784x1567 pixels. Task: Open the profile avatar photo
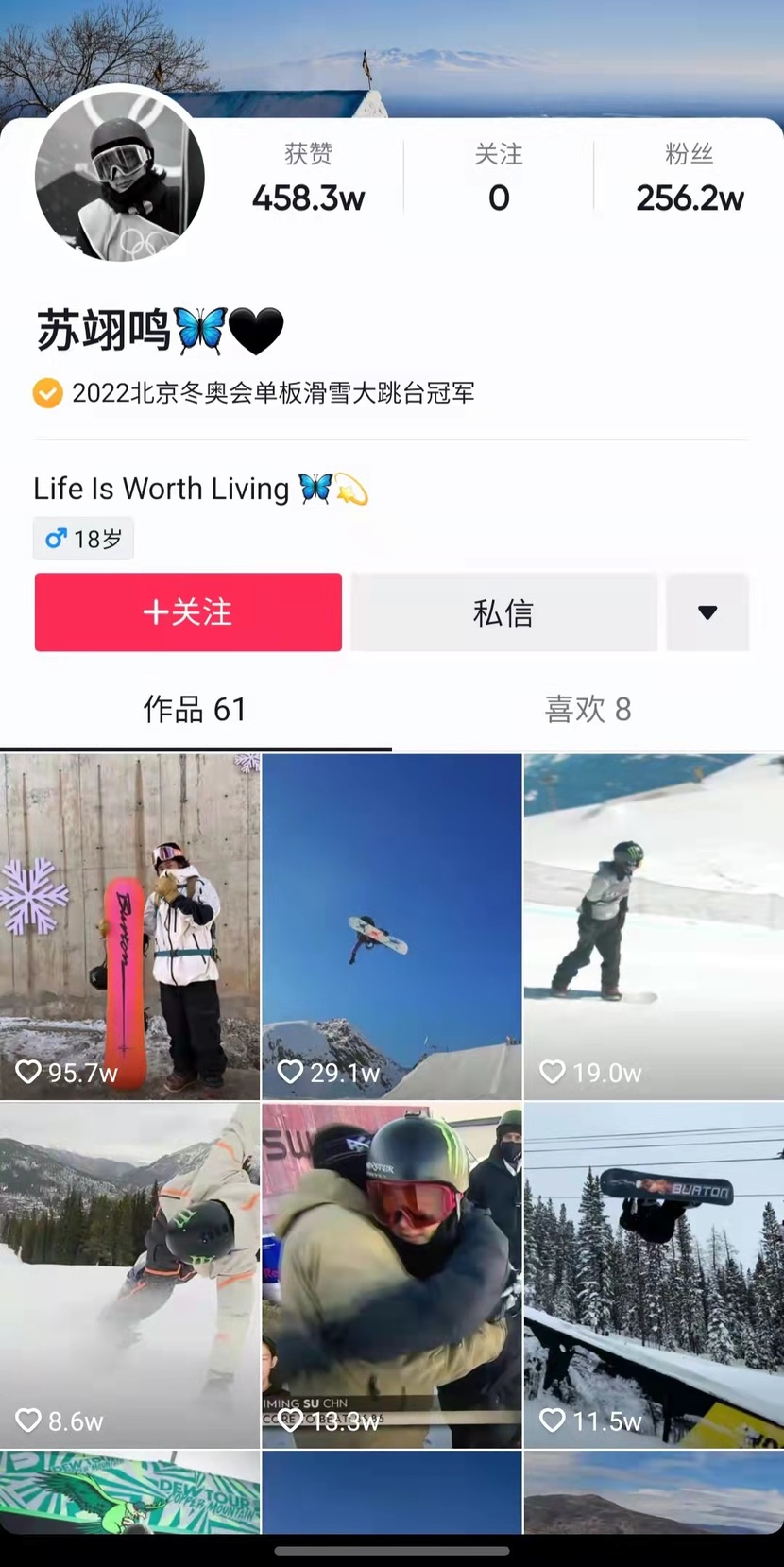[120, 177]
